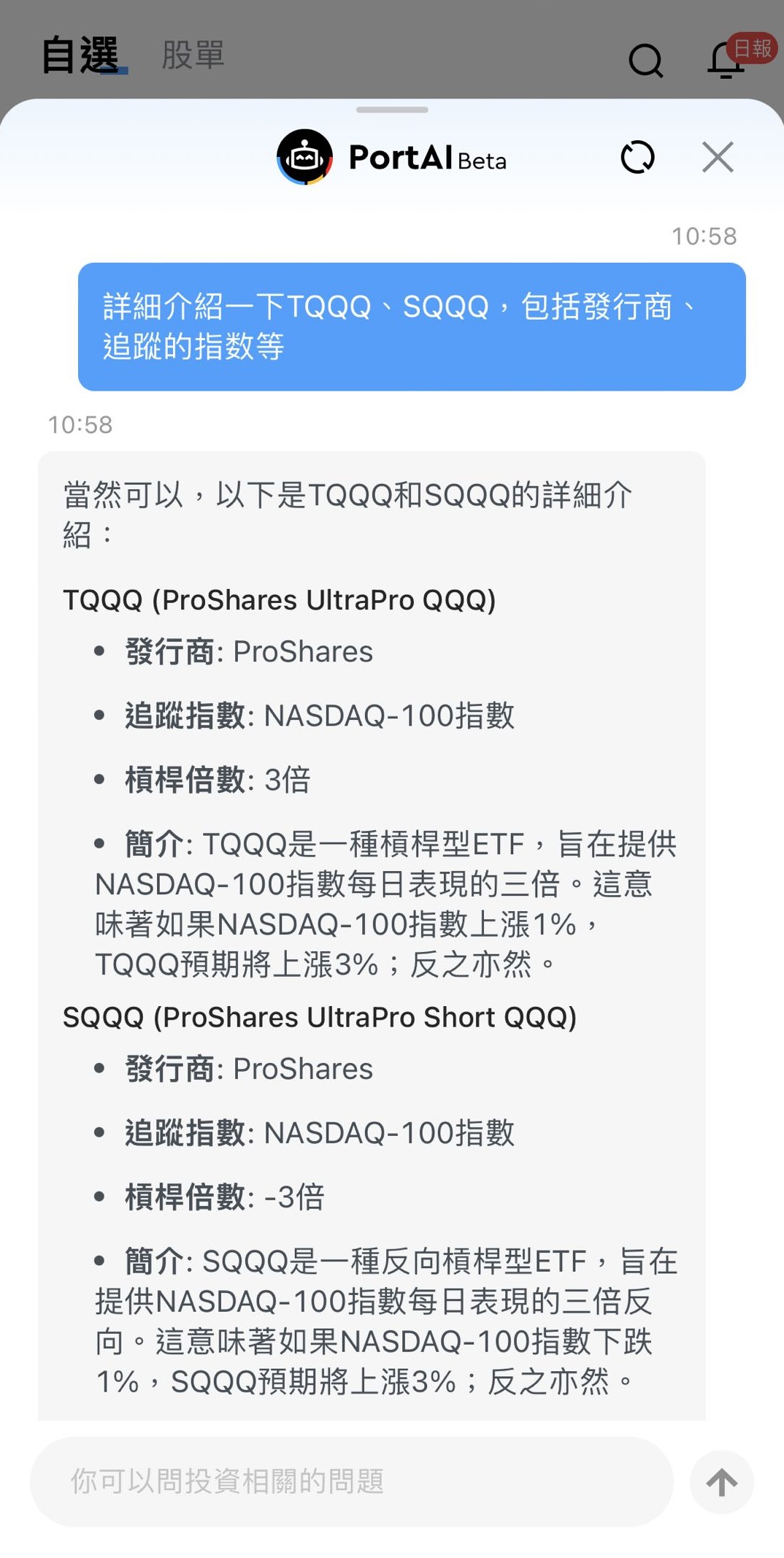Switch to the 股單 tab
784x1558 pixels.
click(193, 55)
